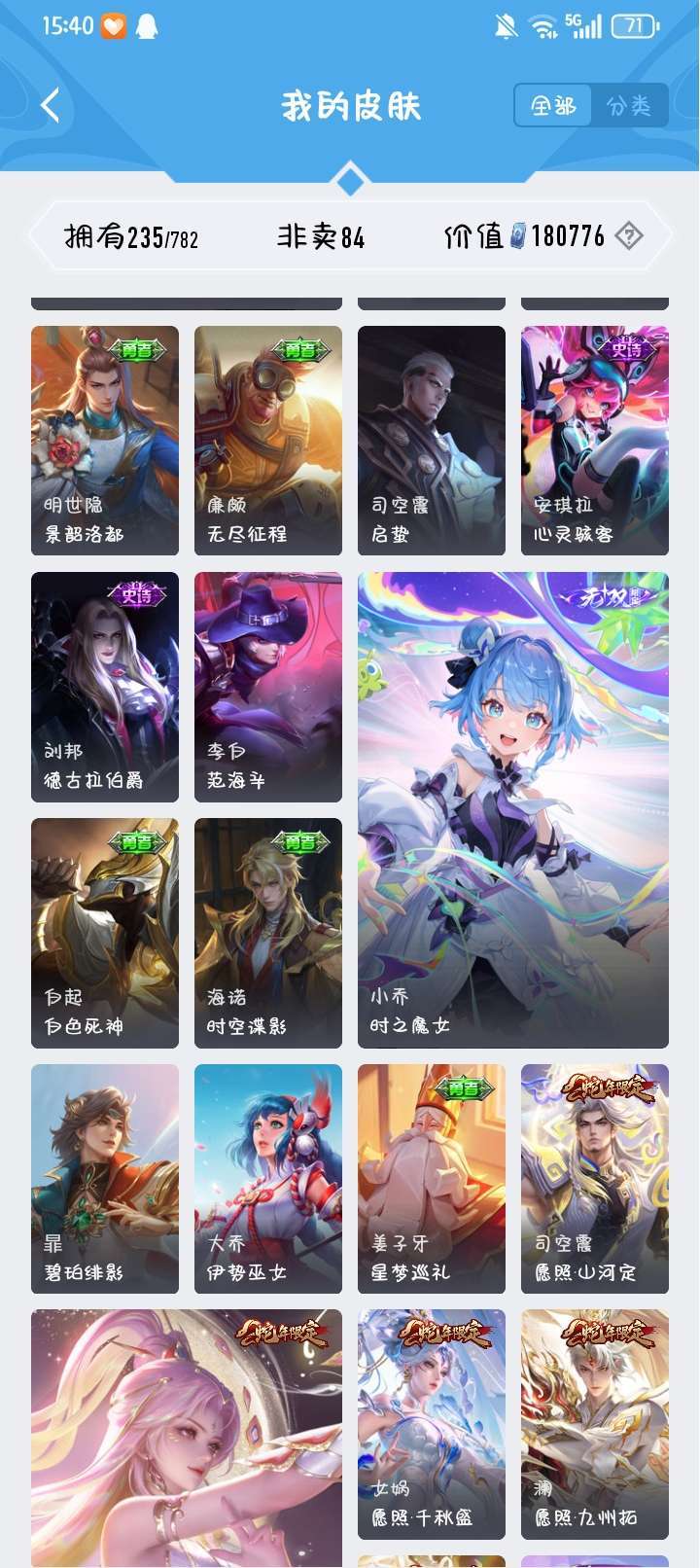View 女娲 愿照·千秋鉴 skin
The width and height of the screenshot is (700, 1568).
pyautogui.click(x=432, y=1424)
